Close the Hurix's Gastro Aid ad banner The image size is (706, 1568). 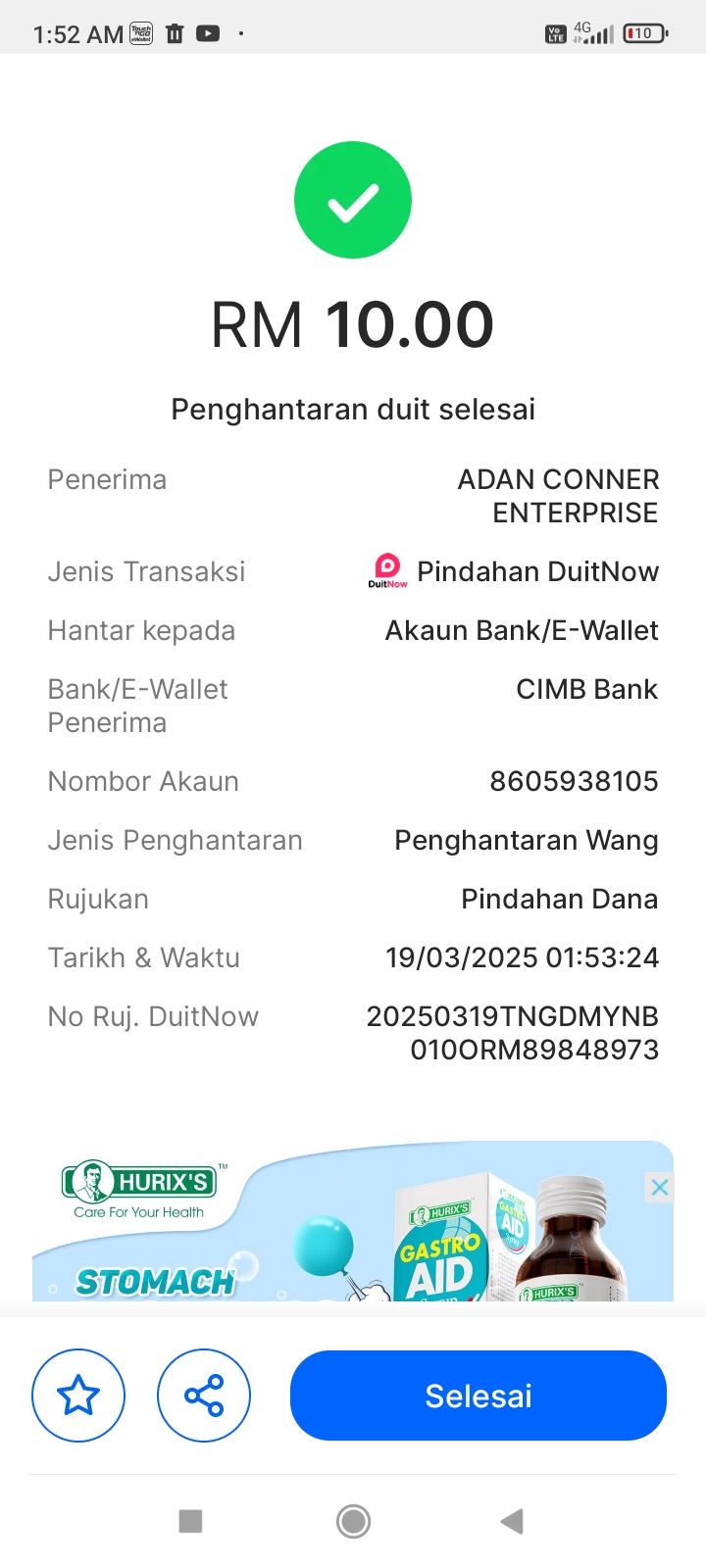[660, 1188]
